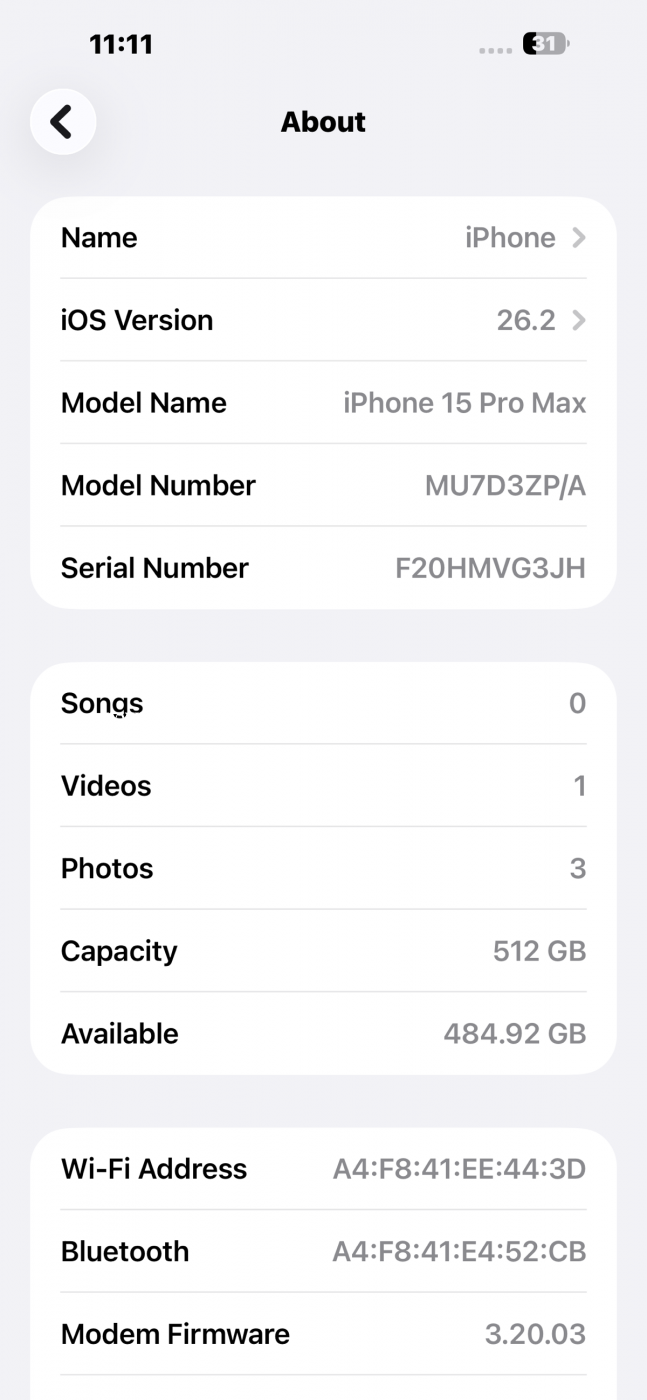Go back from the About page
This screenshot has height=1400, width=647.
point(63,122)
